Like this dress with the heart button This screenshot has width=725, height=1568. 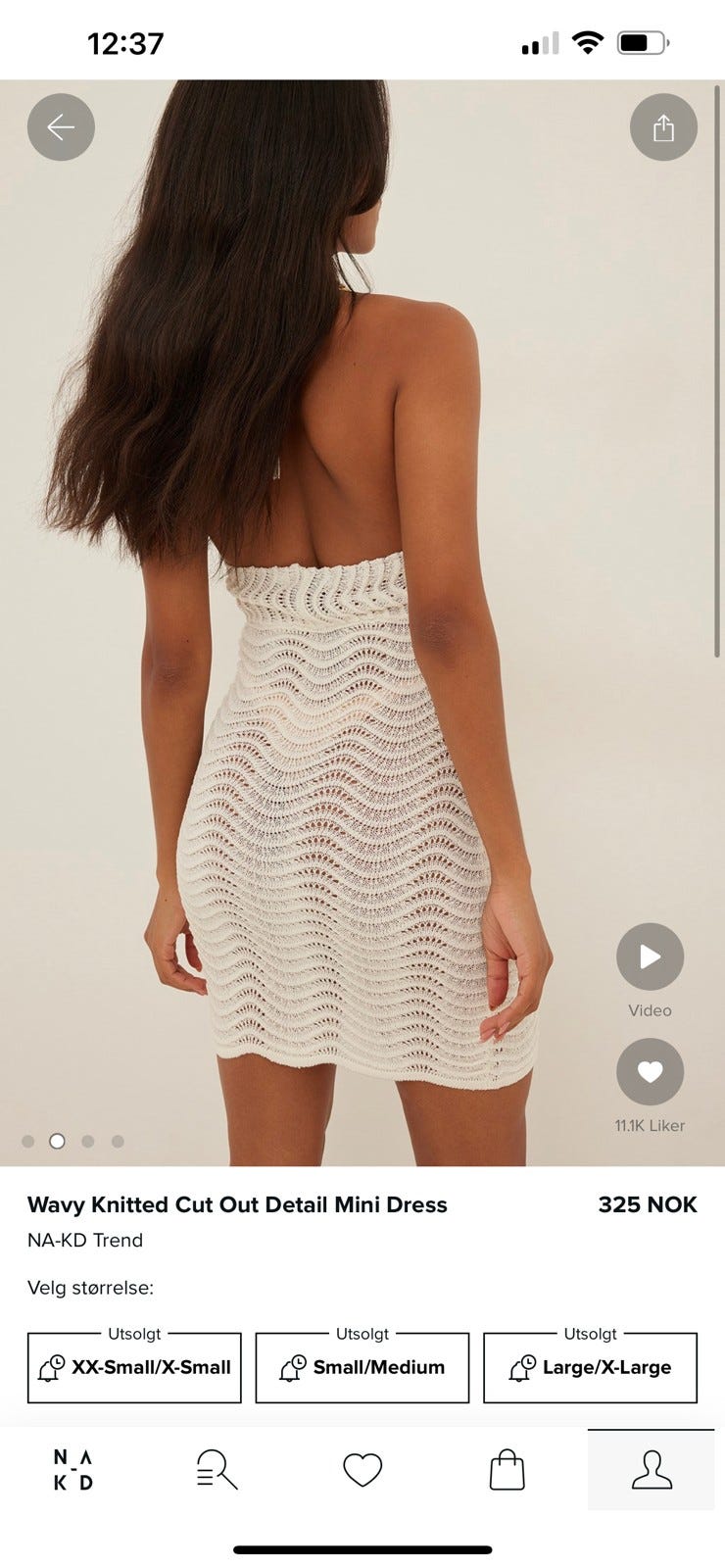click(x=650, y=1072)
